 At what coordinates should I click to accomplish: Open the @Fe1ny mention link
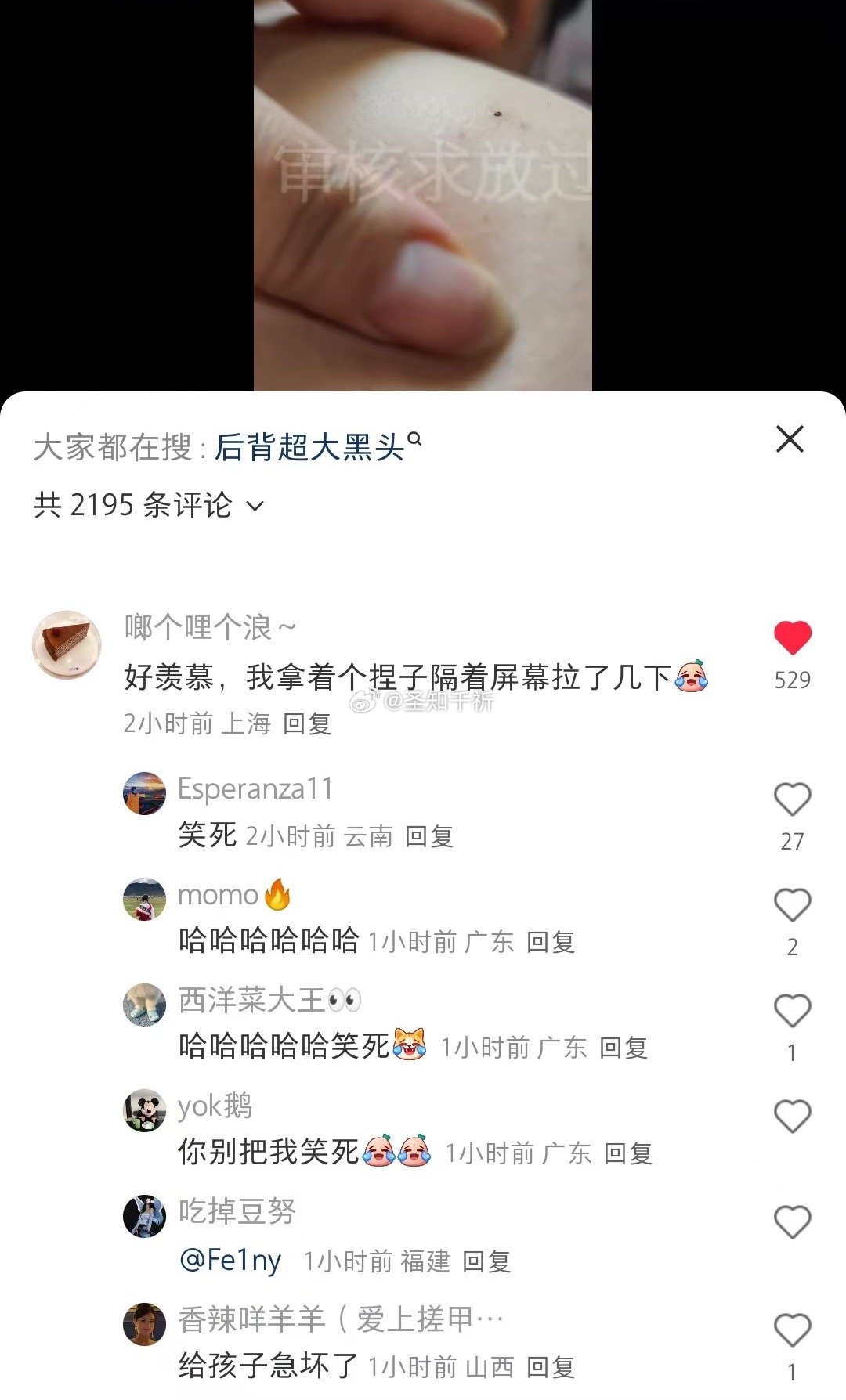tap(230, 1260)
